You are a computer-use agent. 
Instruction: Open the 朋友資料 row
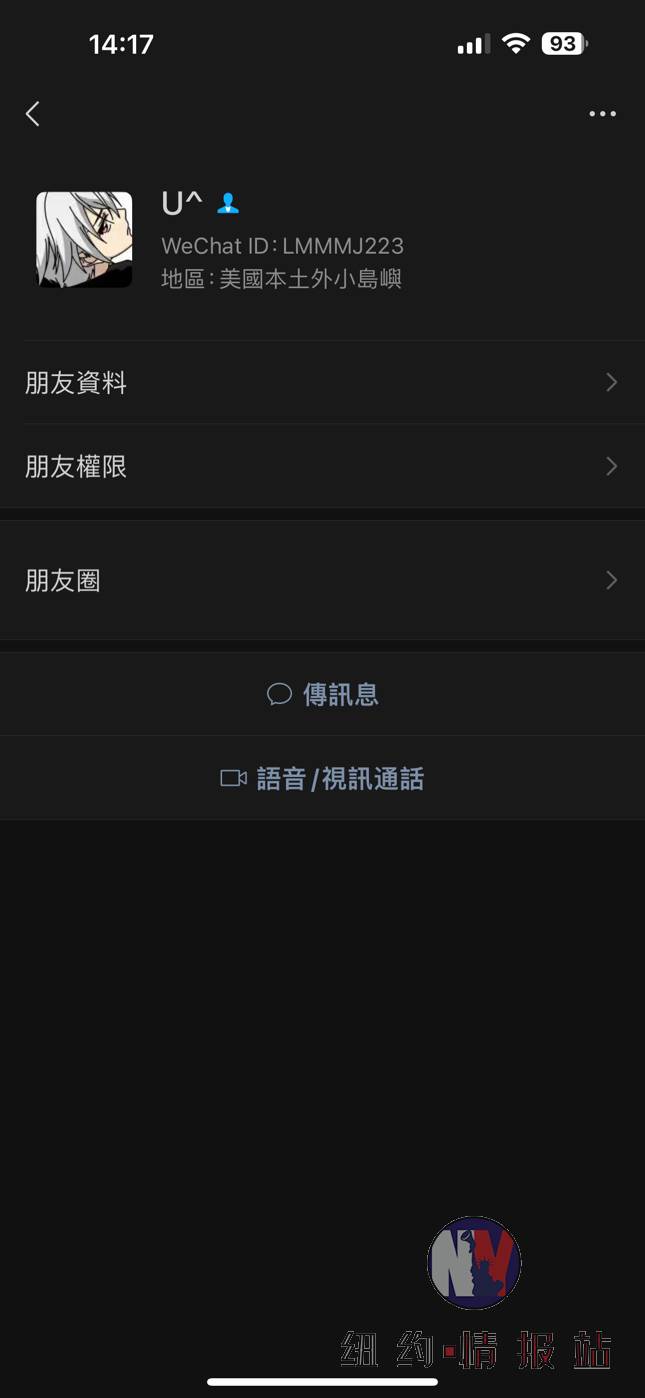[x=322, y=382]
